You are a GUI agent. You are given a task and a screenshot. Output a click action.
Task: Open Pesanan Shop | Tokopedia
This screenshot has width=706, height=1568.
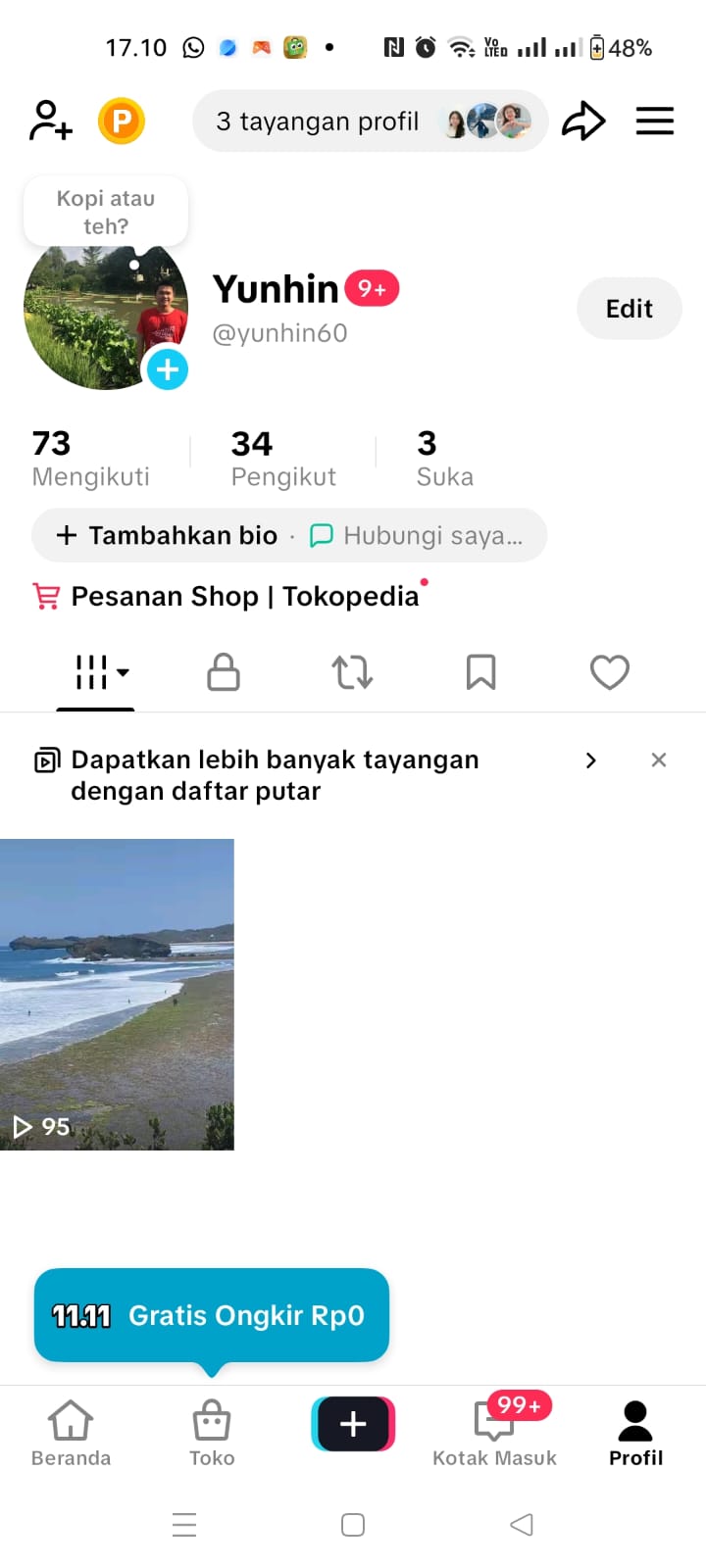click(244, 596)
